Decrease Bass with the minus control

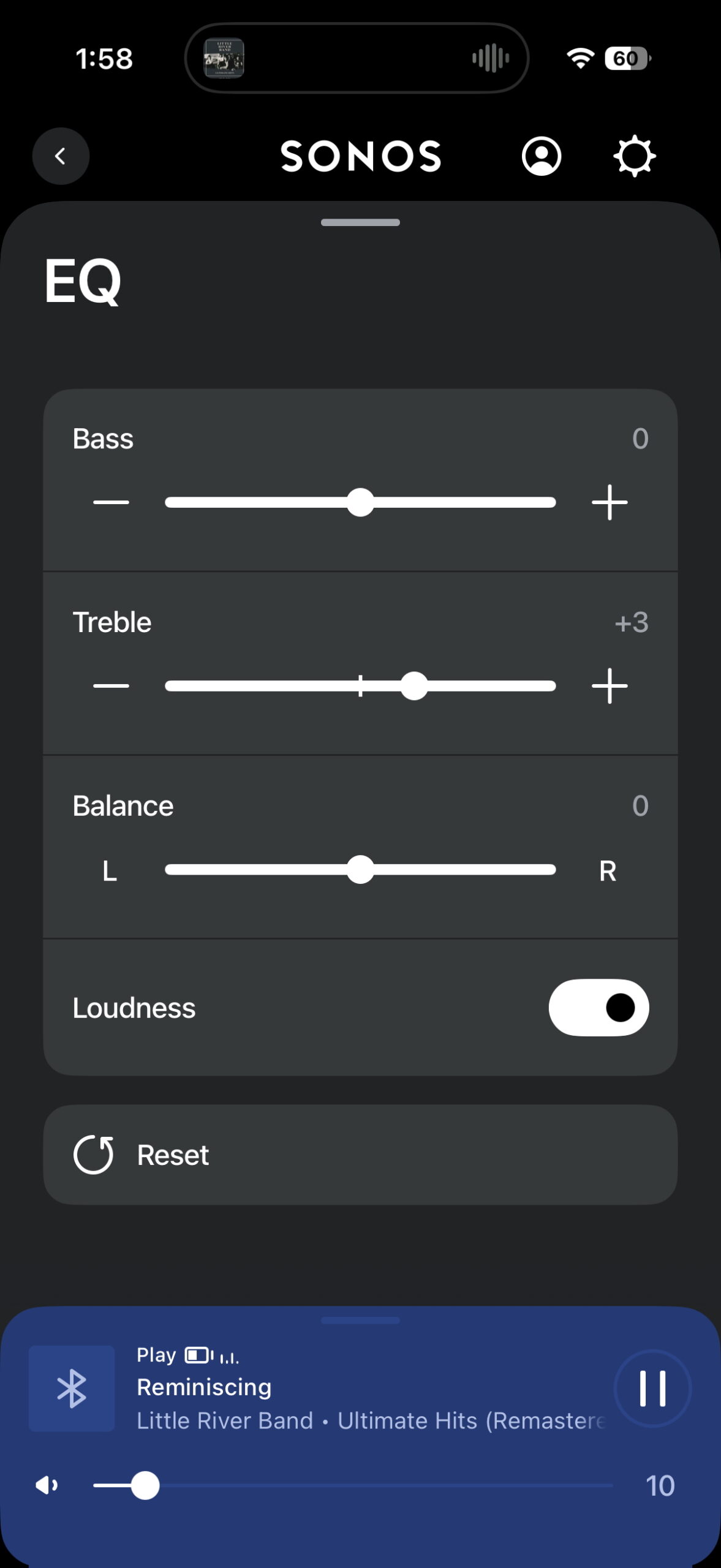pos(110,502)
